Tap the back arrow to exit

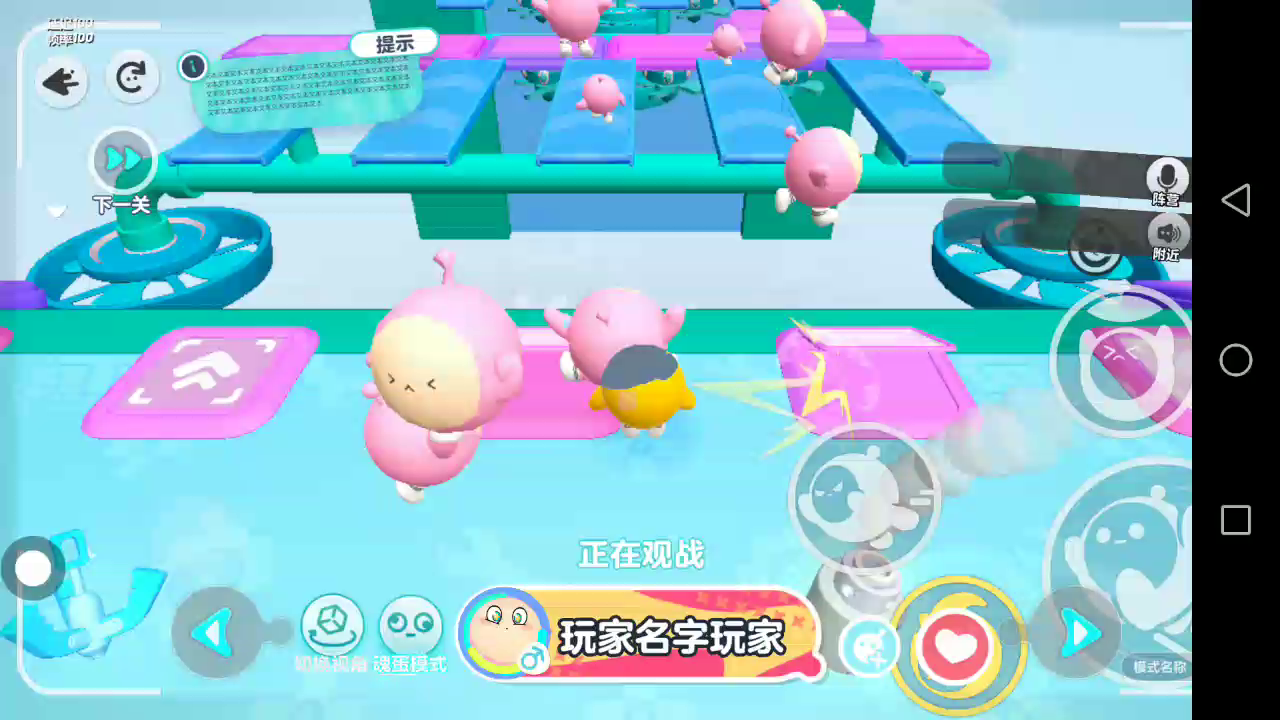(x=61, y=81)
